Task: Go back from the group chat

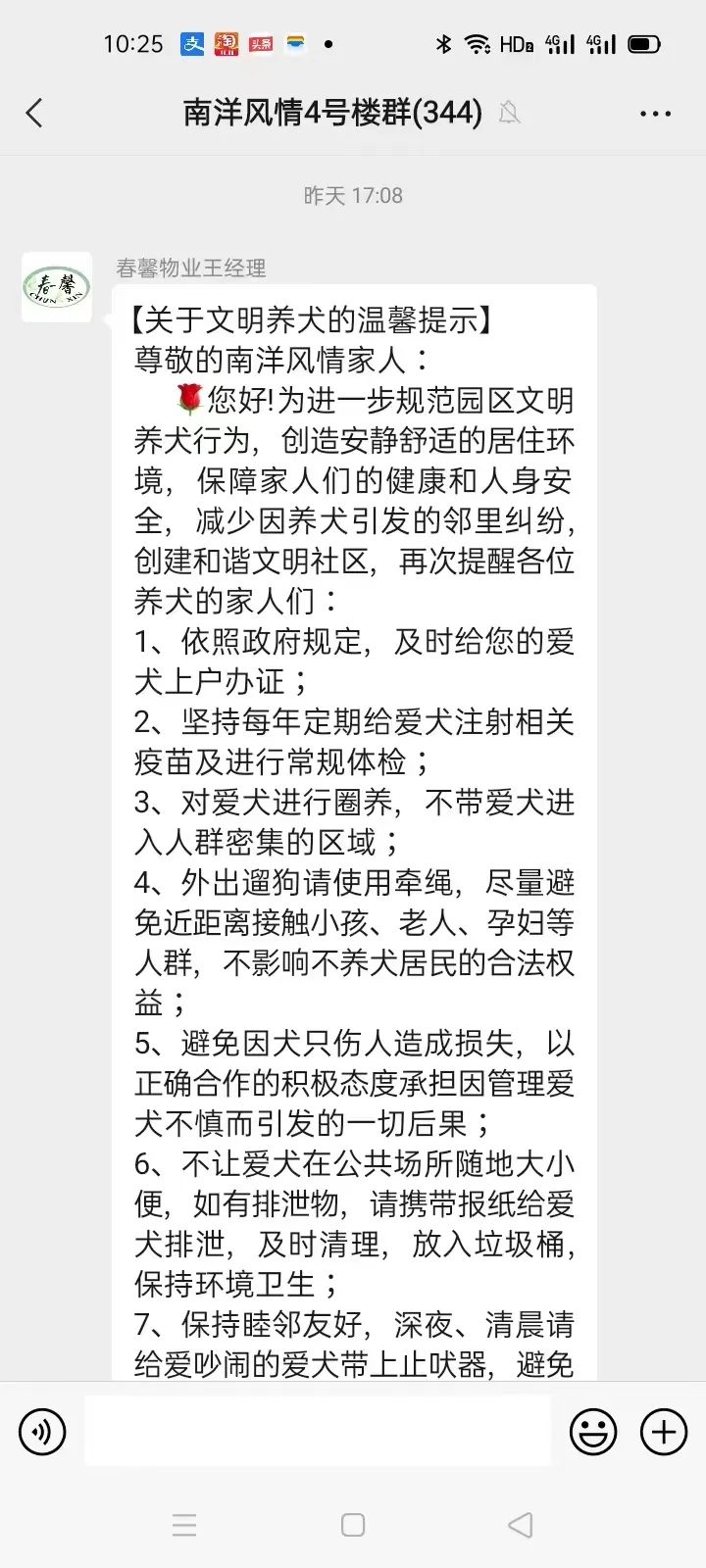Action: pos(34,113)
